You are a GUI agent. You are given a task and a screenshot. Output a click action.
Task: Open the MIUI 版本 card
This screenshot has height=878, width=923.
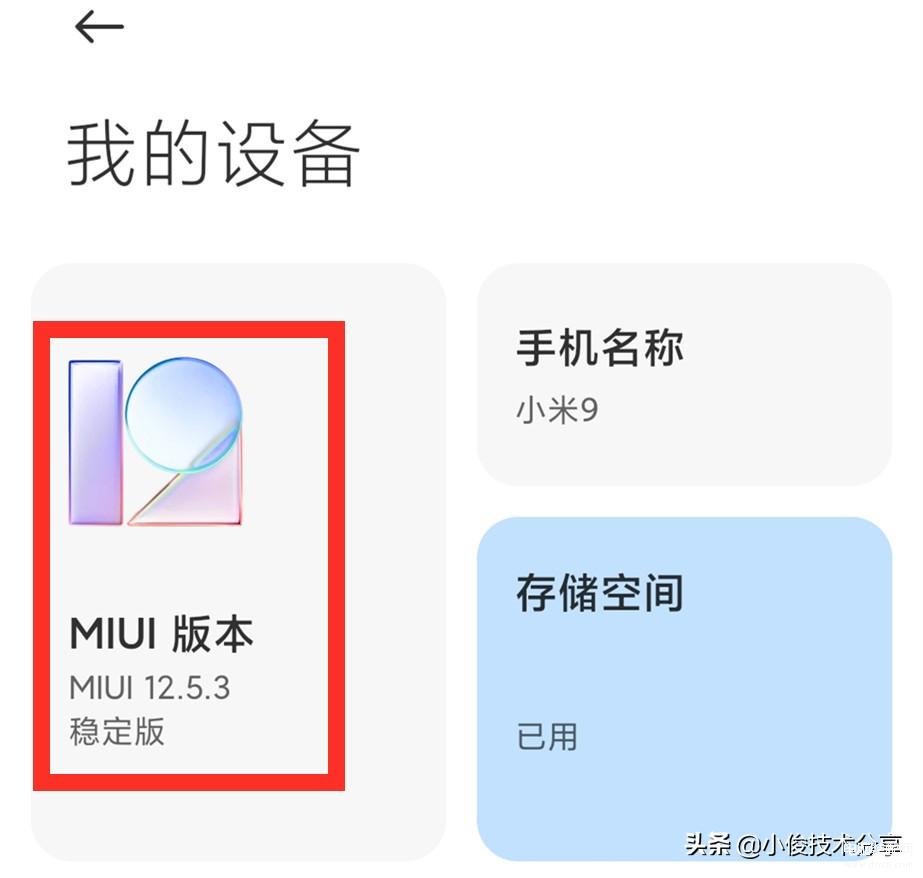[238, 560]
